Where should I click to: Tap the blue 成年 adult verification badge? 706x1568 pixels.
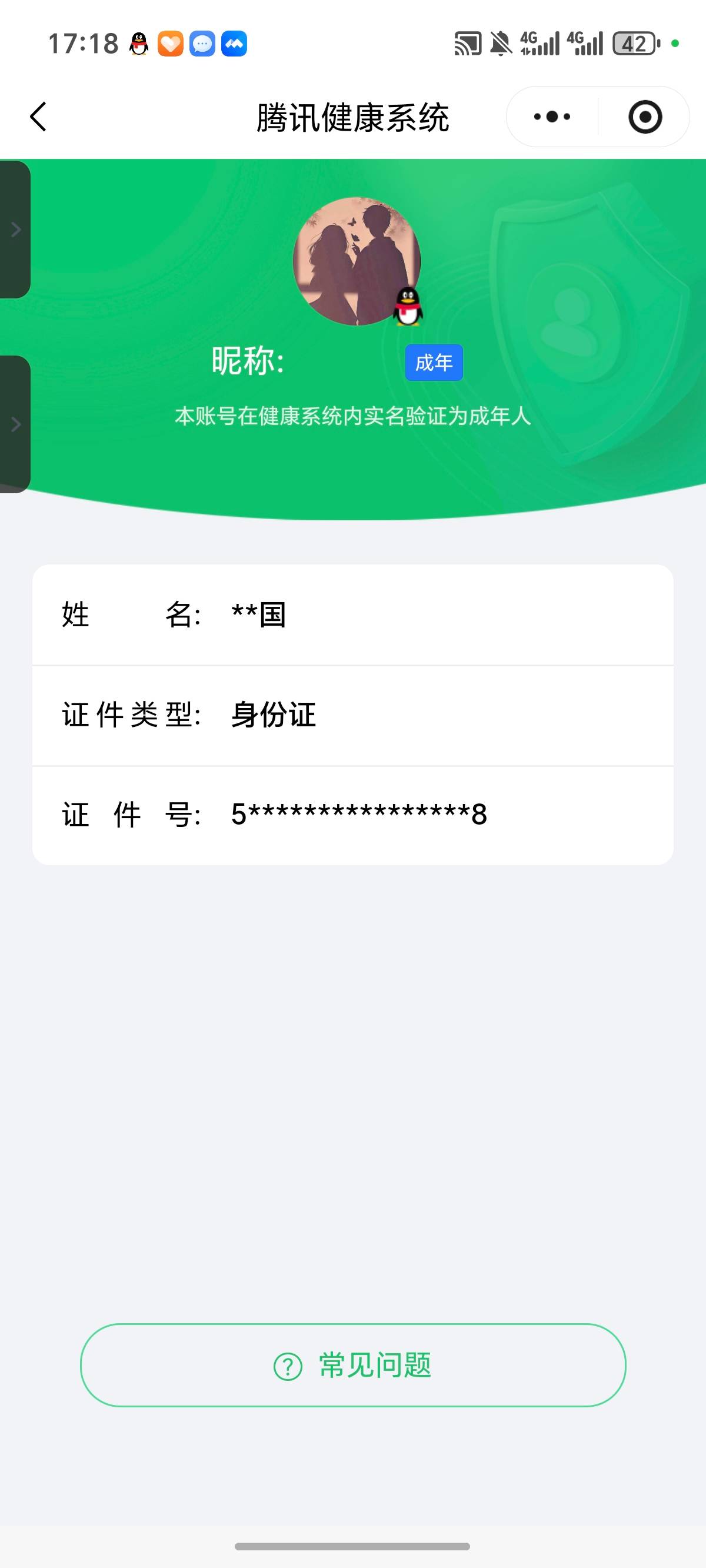click(434, 362)
